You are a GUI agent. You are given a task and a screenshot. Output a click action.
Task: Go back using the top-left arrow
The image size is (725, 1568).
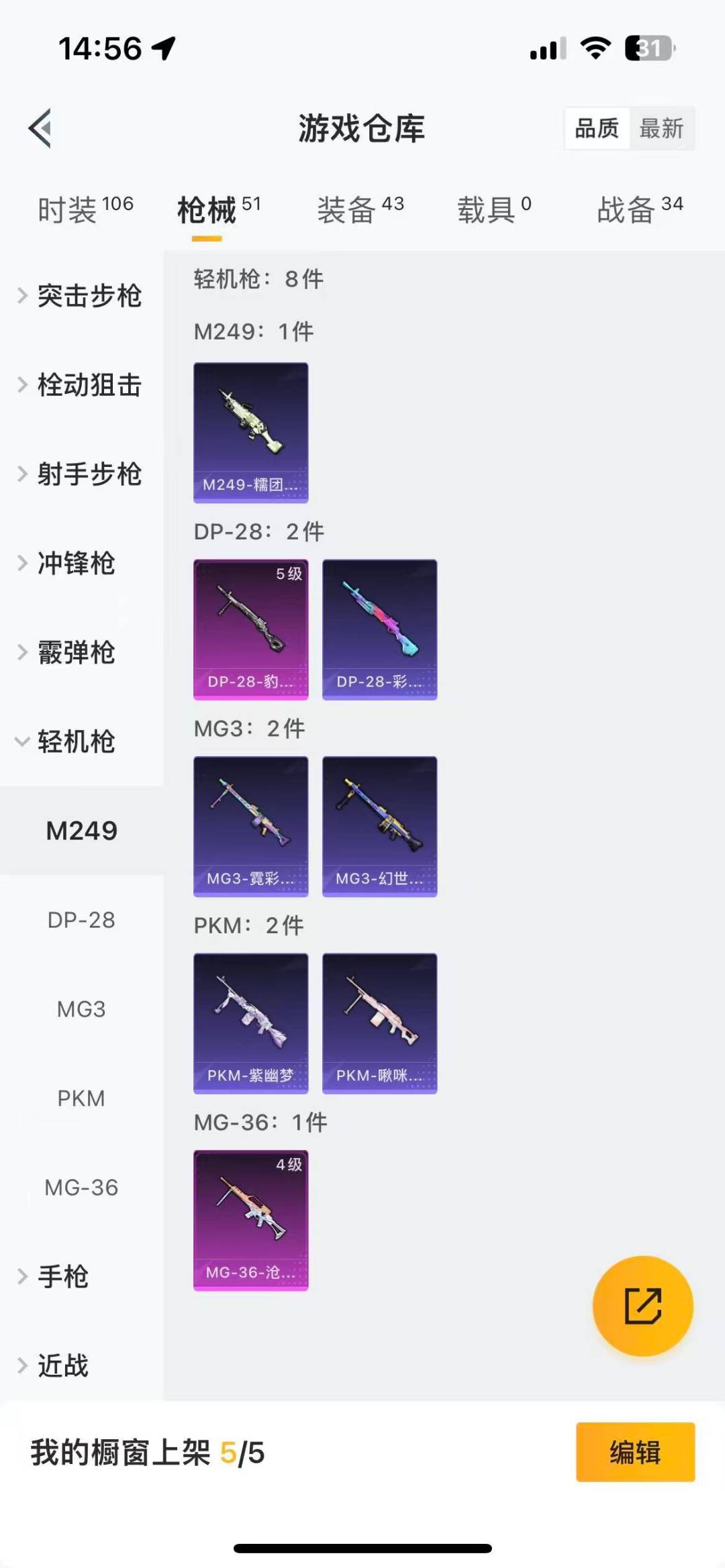pos(40,128)
